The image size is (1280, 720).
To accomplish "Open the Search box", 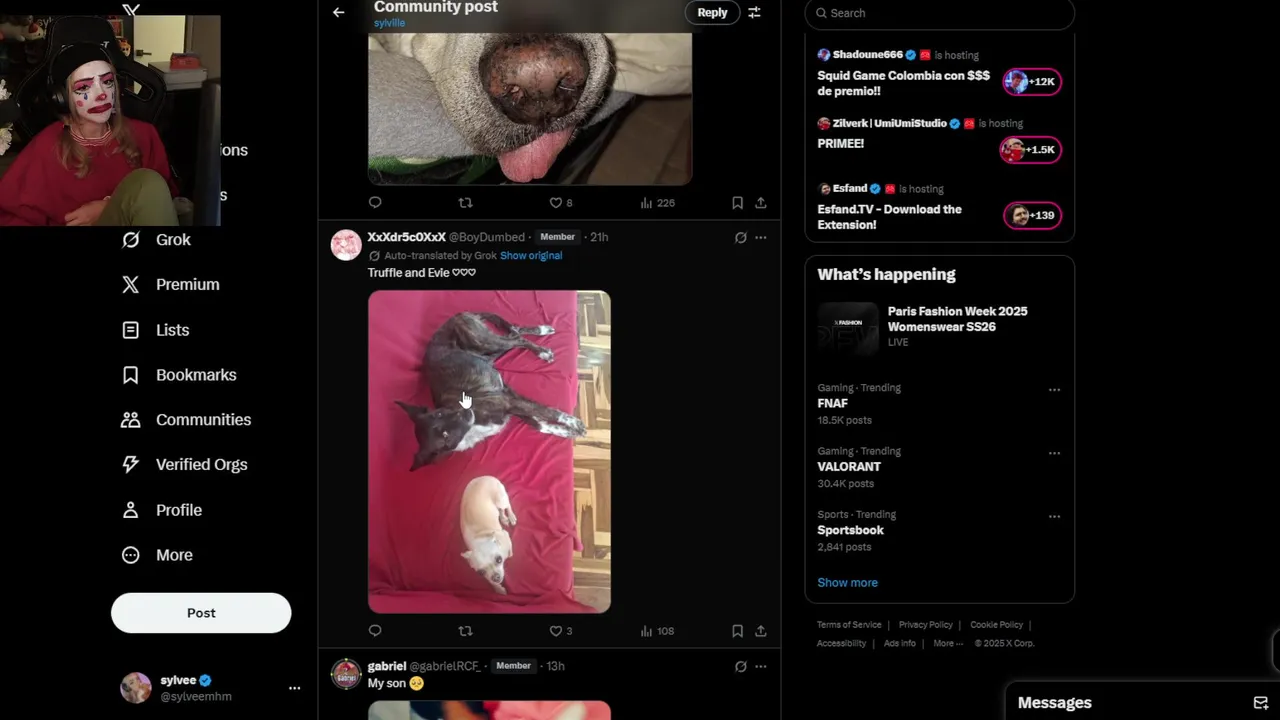I will click(940, 13).
